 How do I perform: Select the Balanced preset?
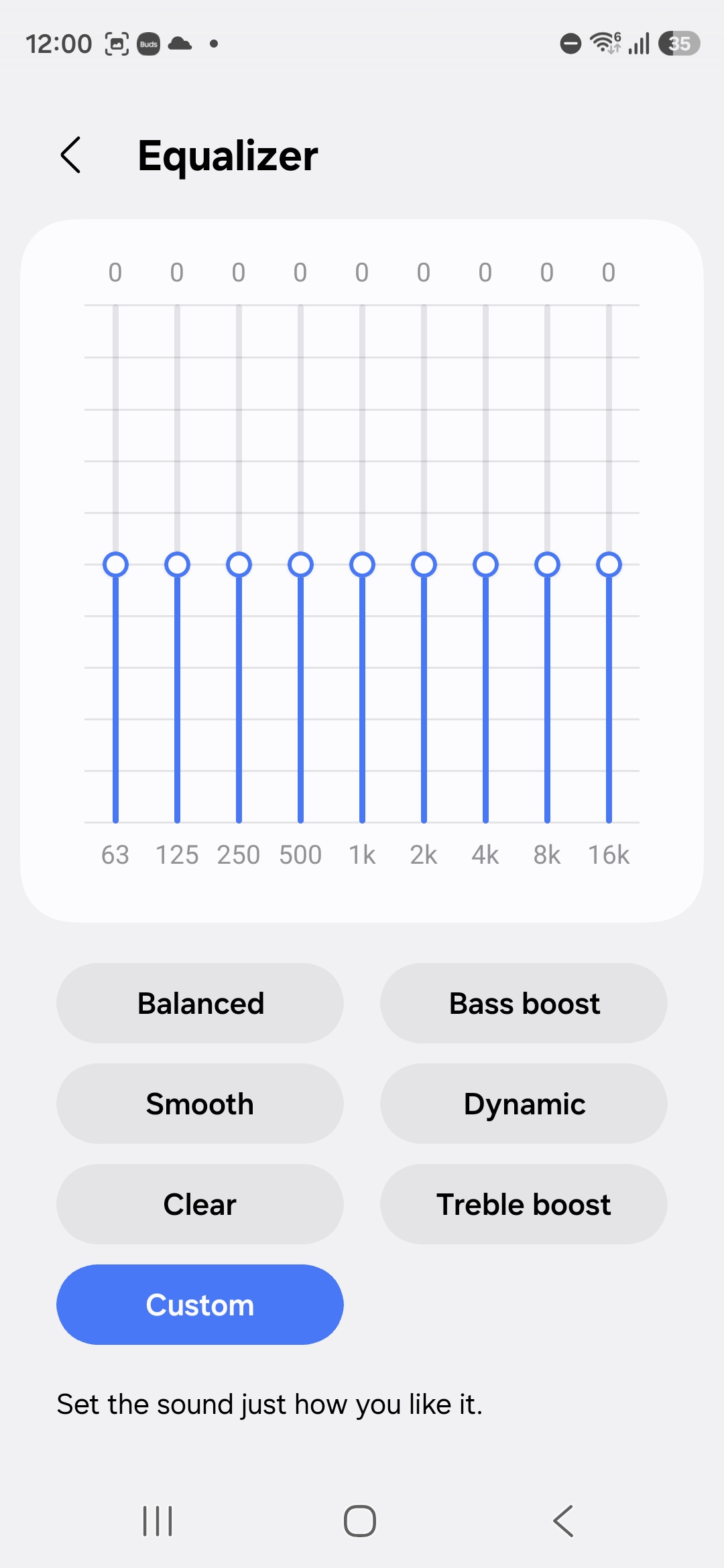click(x=200, y=1003)
